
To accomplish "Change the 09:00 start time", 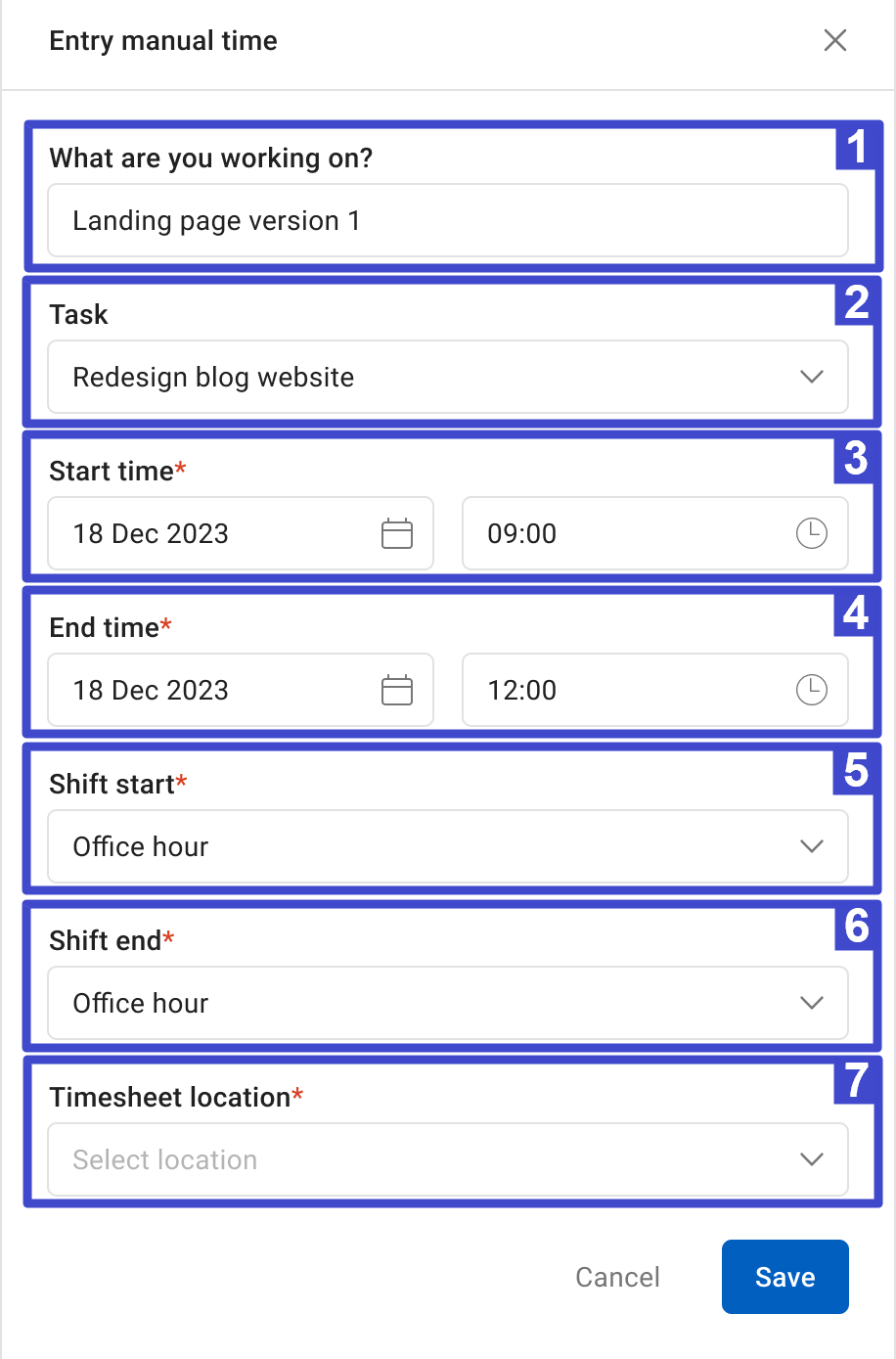I will click(x=654, y=534).
